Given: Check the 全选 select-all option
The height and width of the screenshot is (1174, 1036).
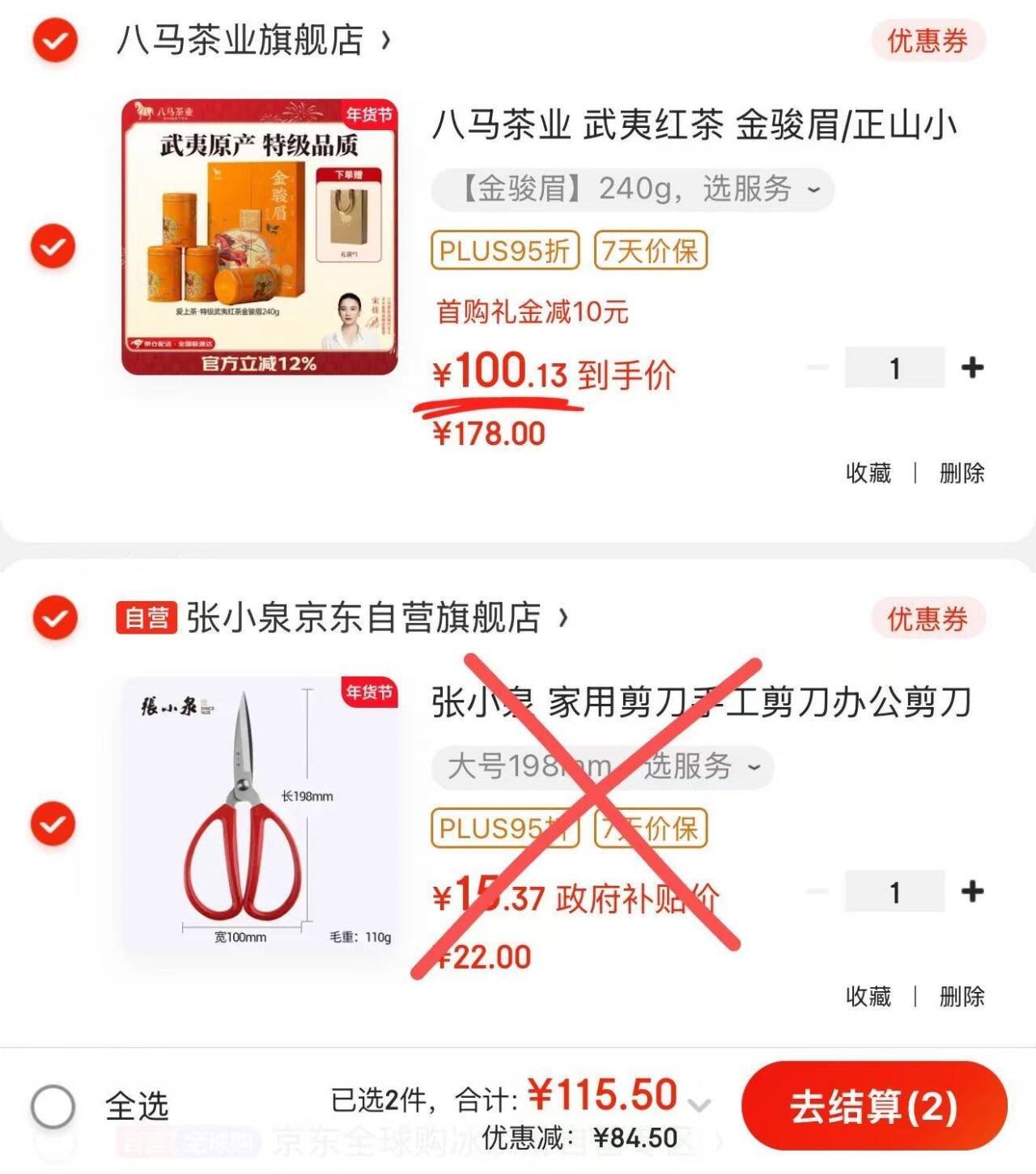Looking at the screenshot, I should click(x=53, y=1105).
